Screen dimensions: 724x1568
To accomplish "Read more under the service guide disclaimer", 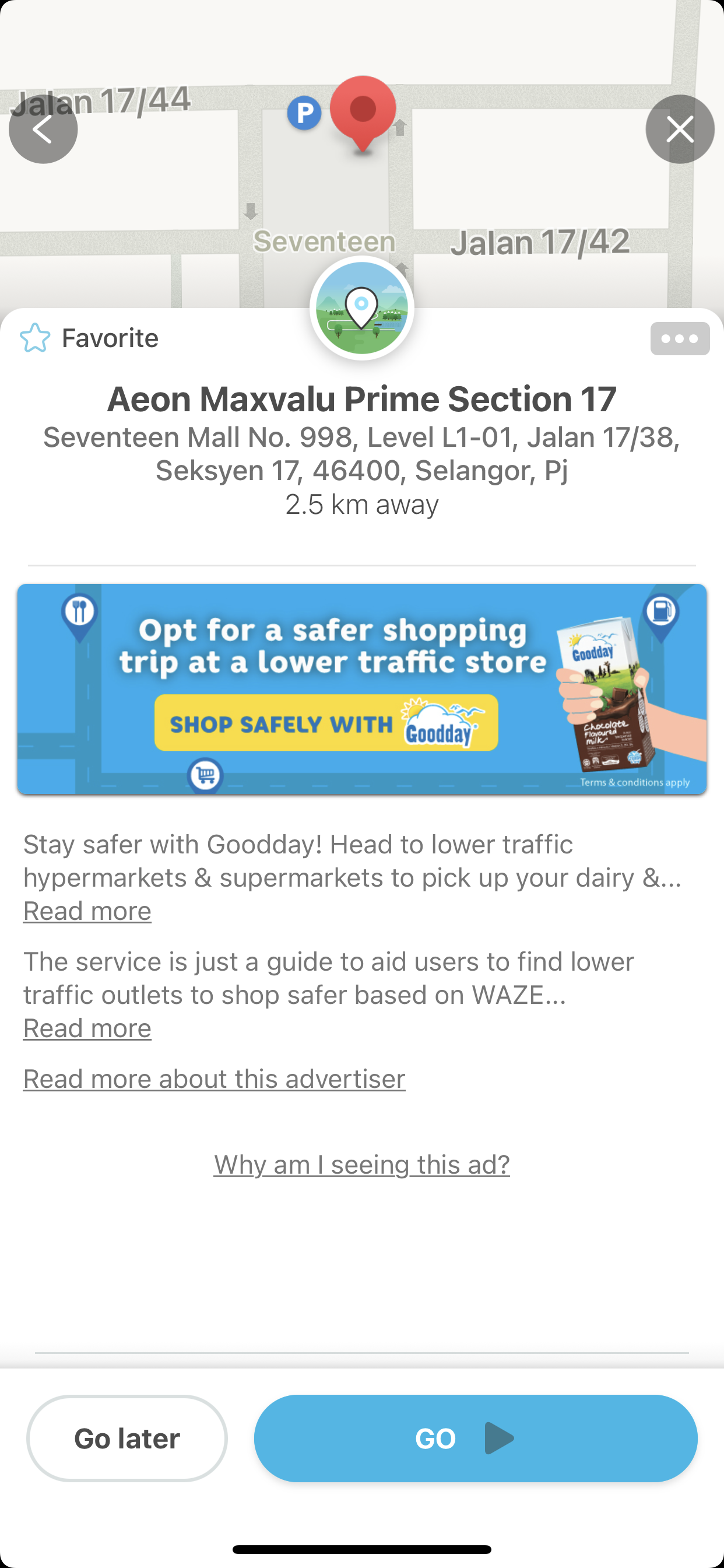I will click(x=87, y=1028).
